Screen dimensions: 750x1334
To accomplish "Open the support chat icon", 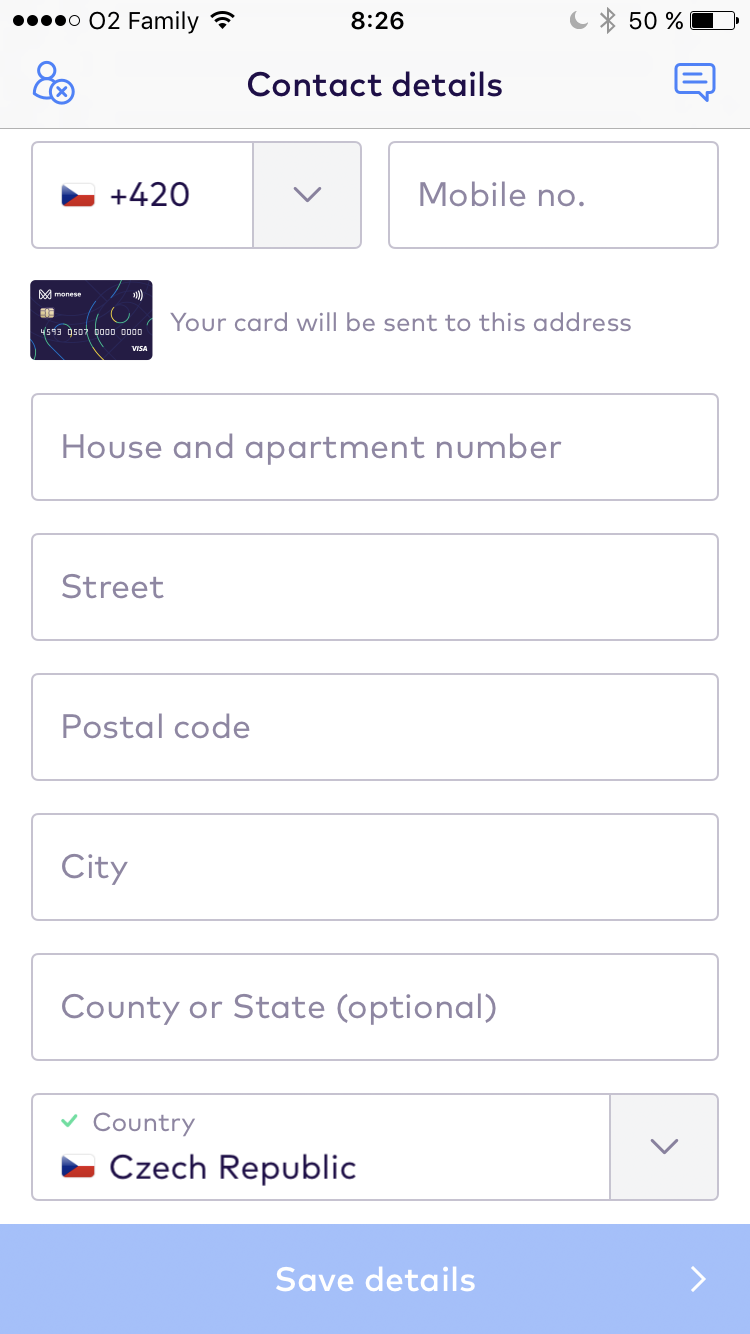I will tap(695, 82).
